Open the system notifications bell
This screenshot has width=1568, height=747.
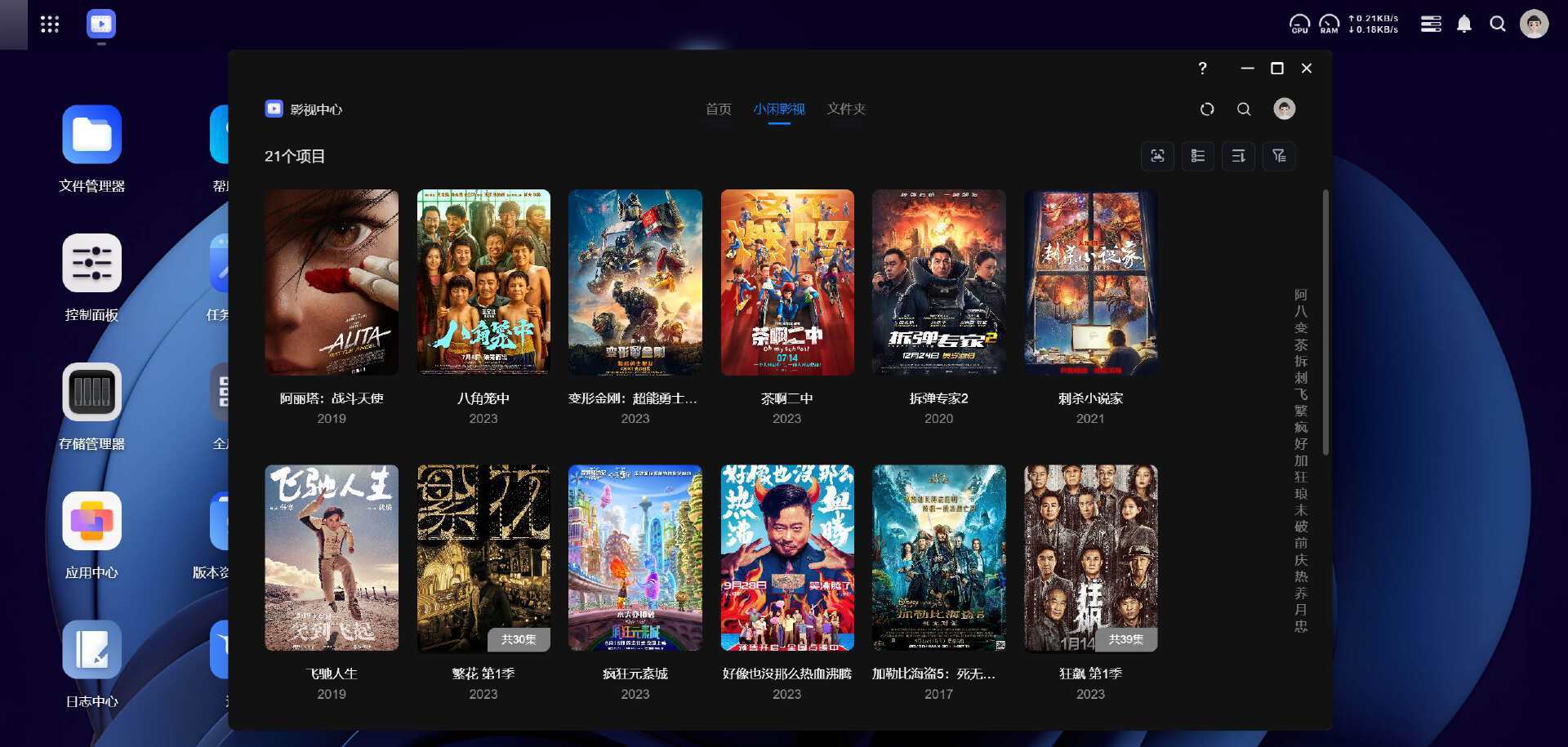[x=1463, y=24]
